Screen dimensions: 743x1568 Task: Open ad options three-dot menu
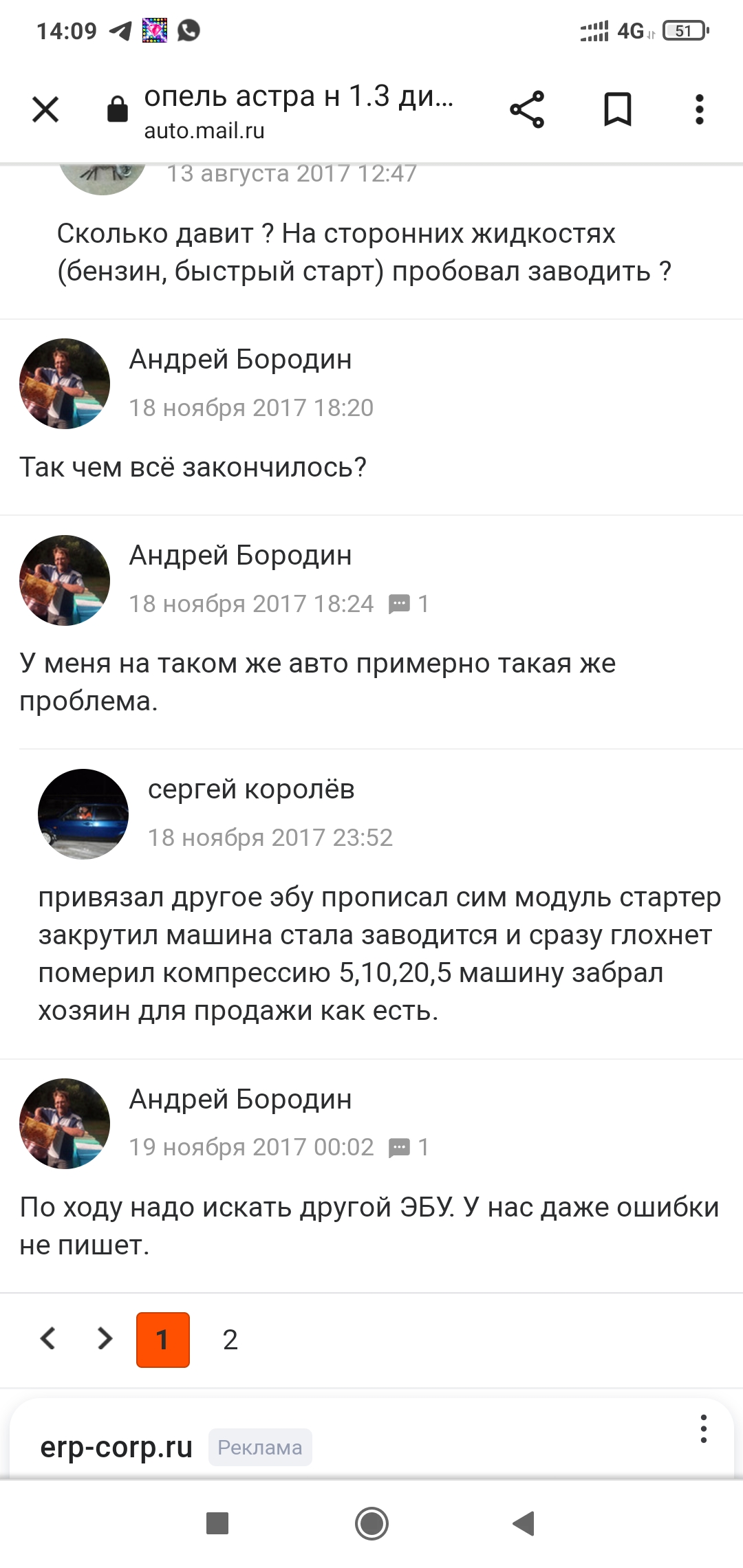pyautogui.click(x=703, y=1429)
